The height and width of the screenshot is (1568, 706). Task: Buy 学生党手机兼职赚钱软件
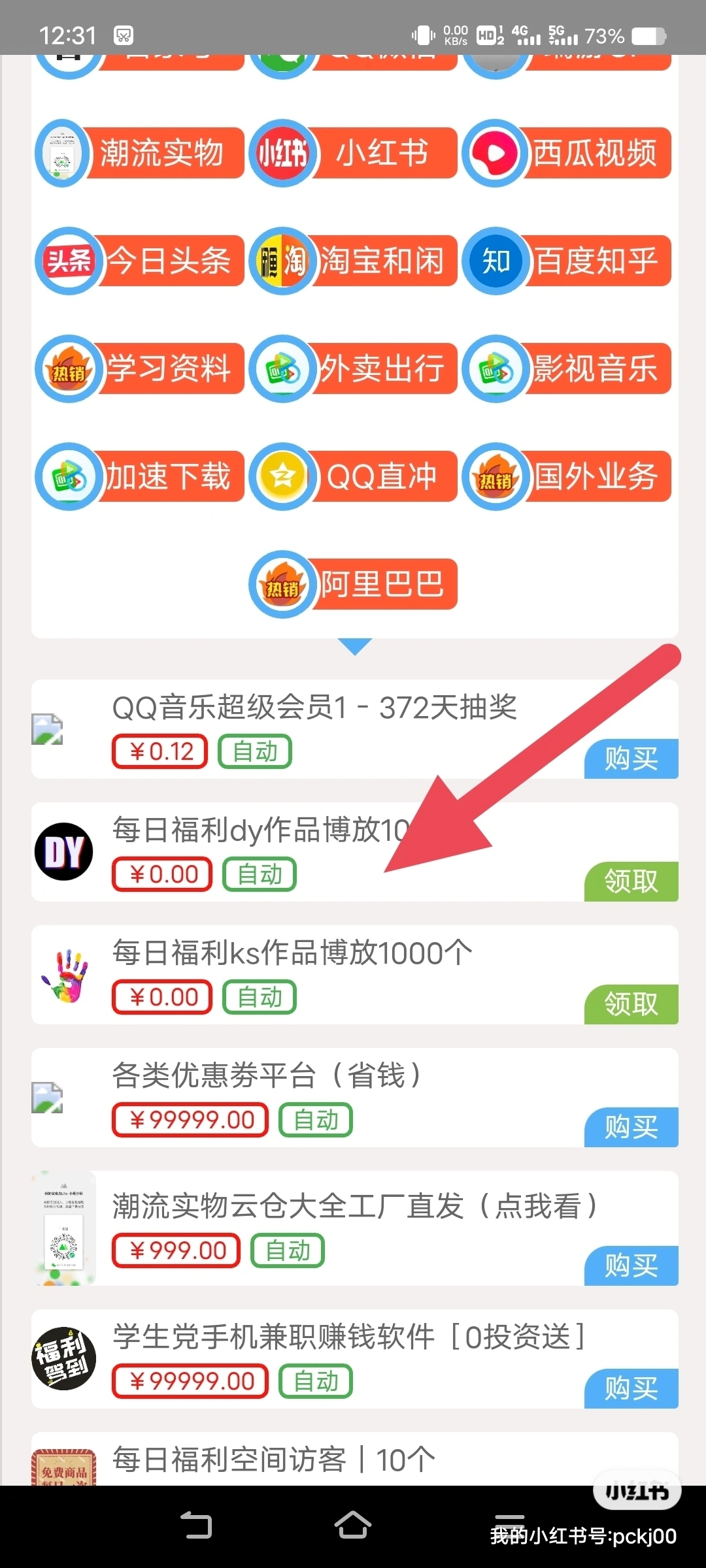(631, 1389)
